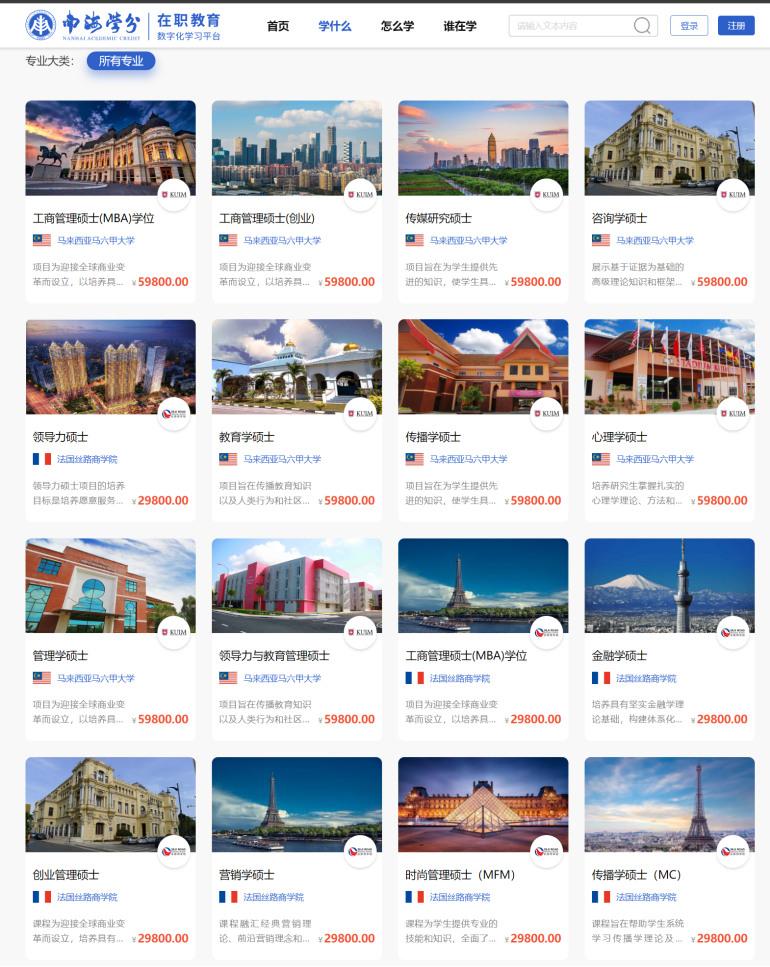The width and height of the screenshot is (770, 967).
Task: Open the 心理学硕士 course card
Action: [669, 420]
